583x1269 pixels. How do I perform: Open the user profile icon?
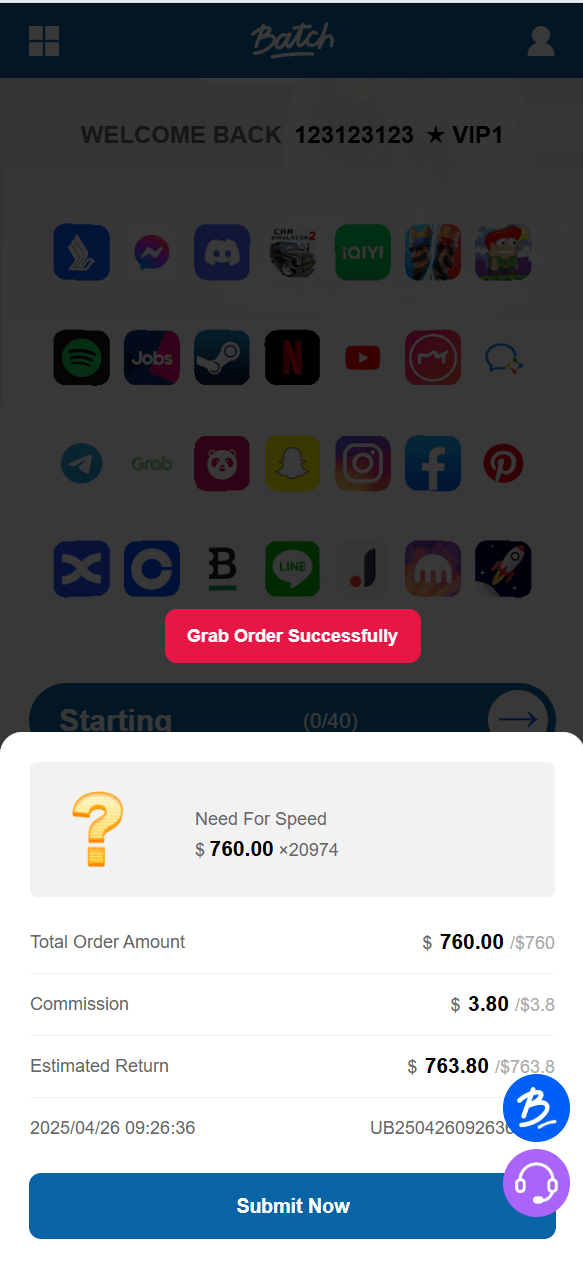tap(541, 41)
